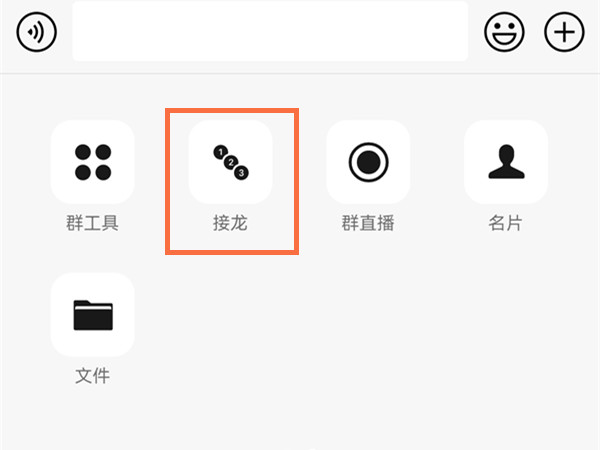Launch 群直播 group livestream
The height and width of the screenshot is (450, 600).
point(368,162)
